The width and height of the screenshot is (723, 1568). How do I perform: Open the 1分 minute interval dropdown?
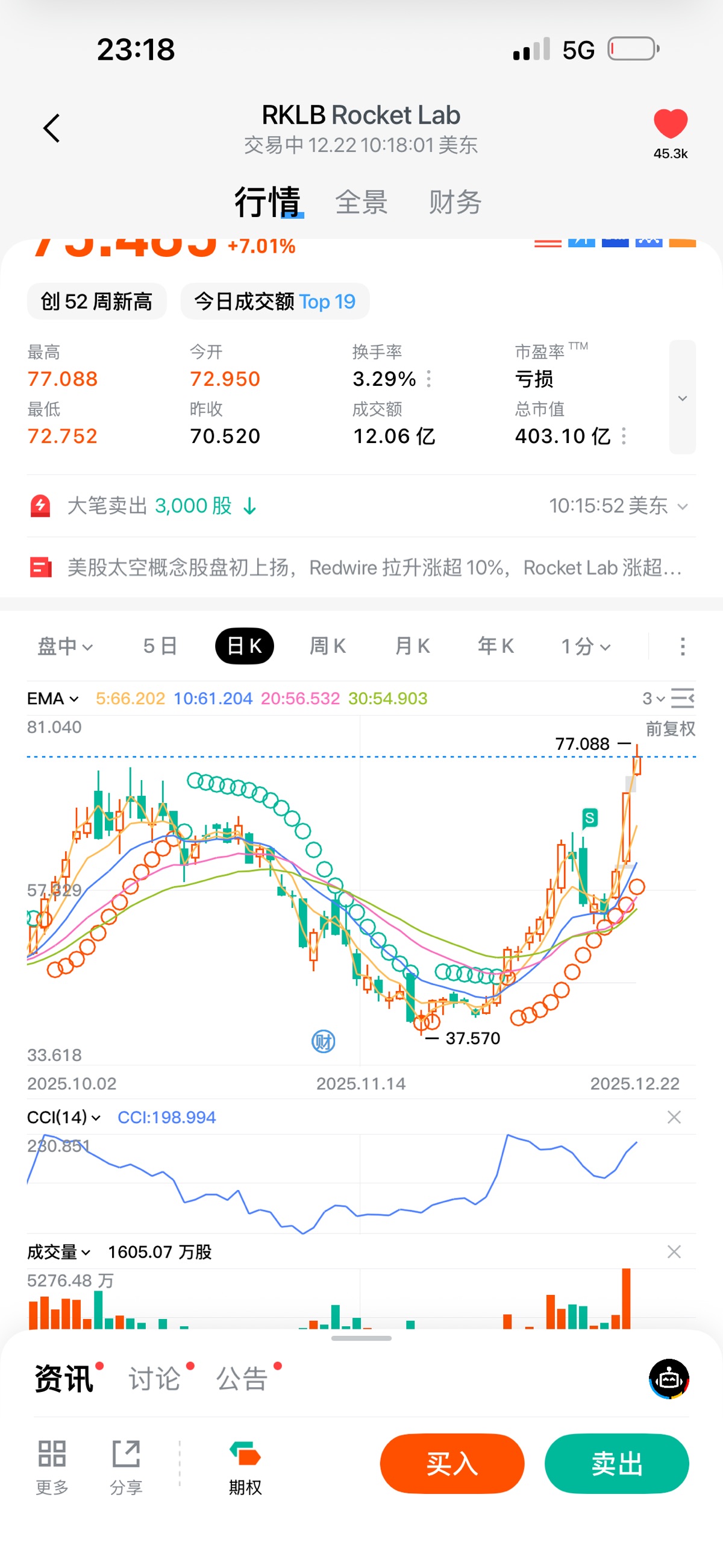[x=585, y=646]
